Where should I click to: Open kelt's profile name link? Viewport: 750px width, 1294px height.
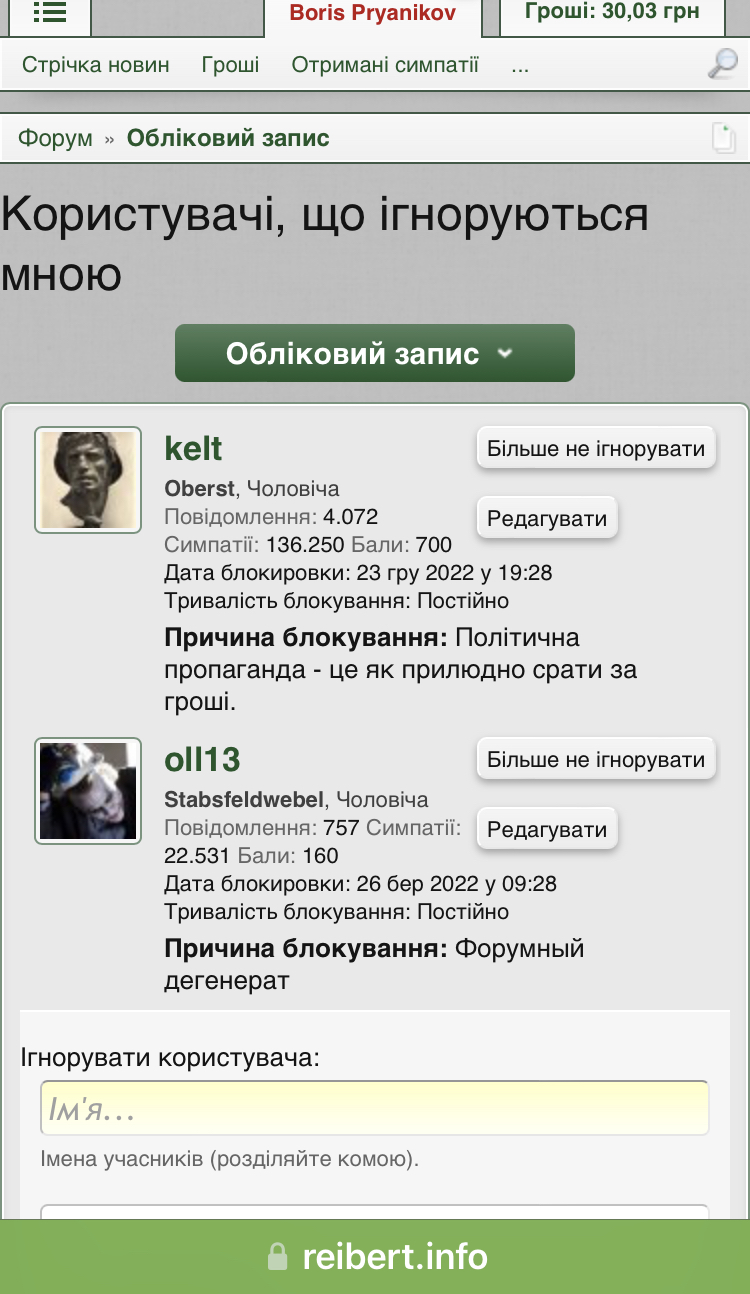[x=193, y=449]
